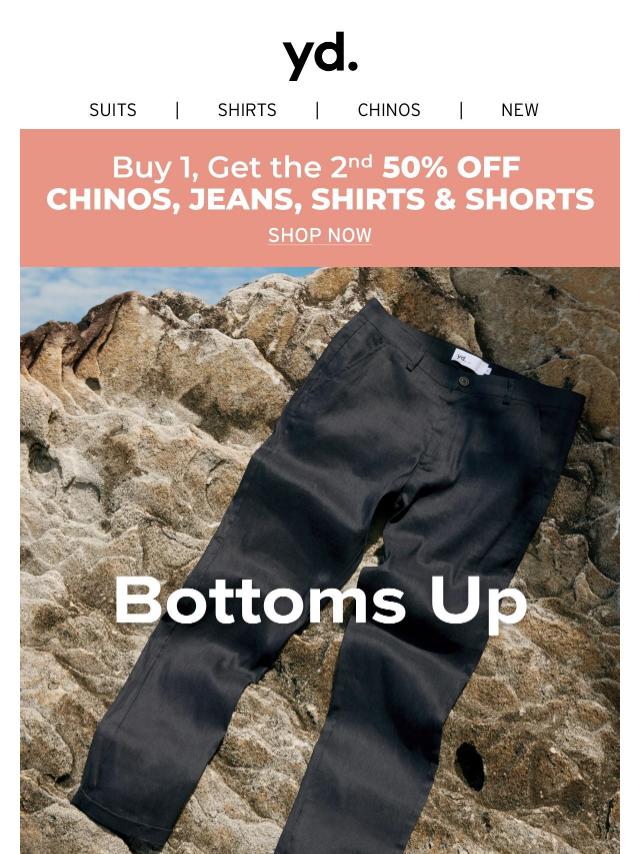Tap SHOP NOW in the promo banner

tap(320, 236)
